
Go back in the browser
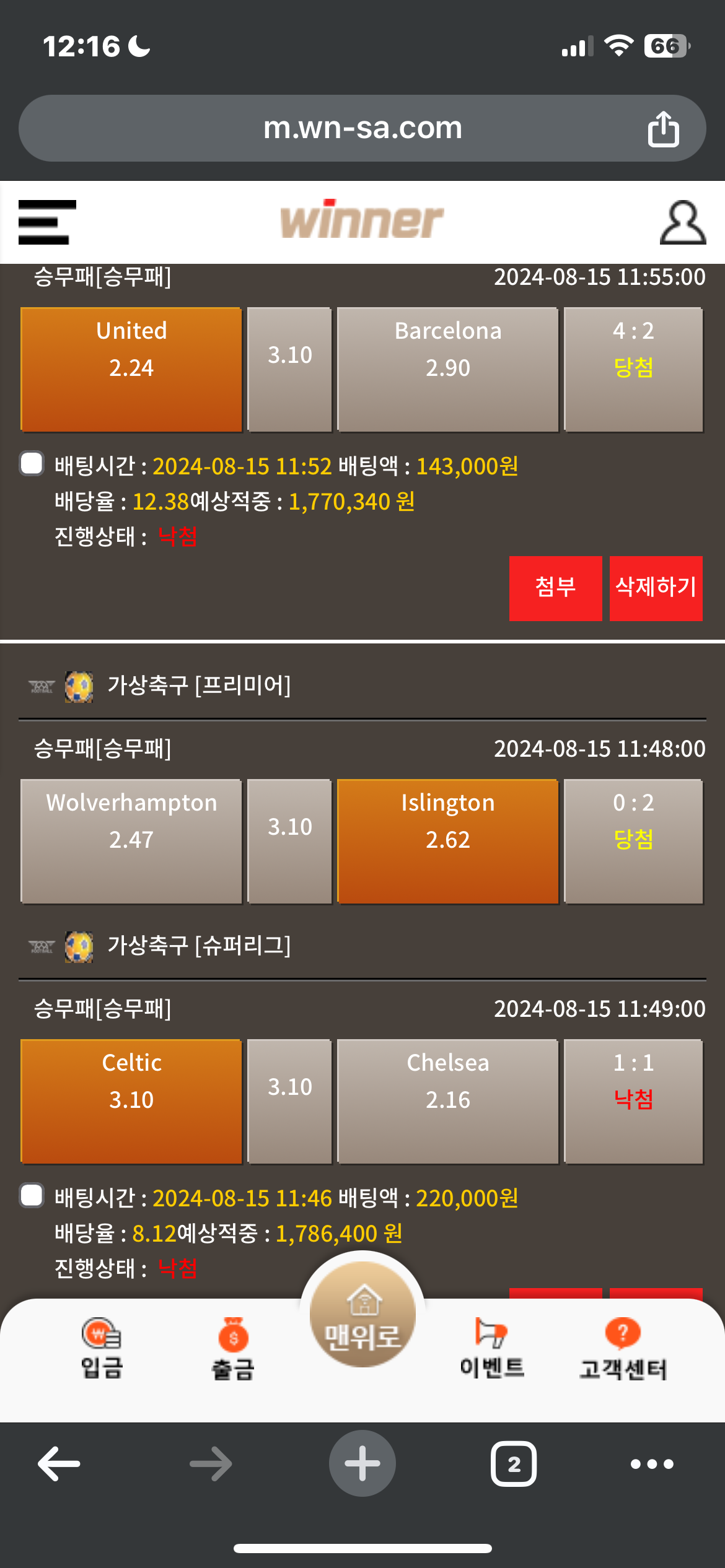tap(59, 1464)
